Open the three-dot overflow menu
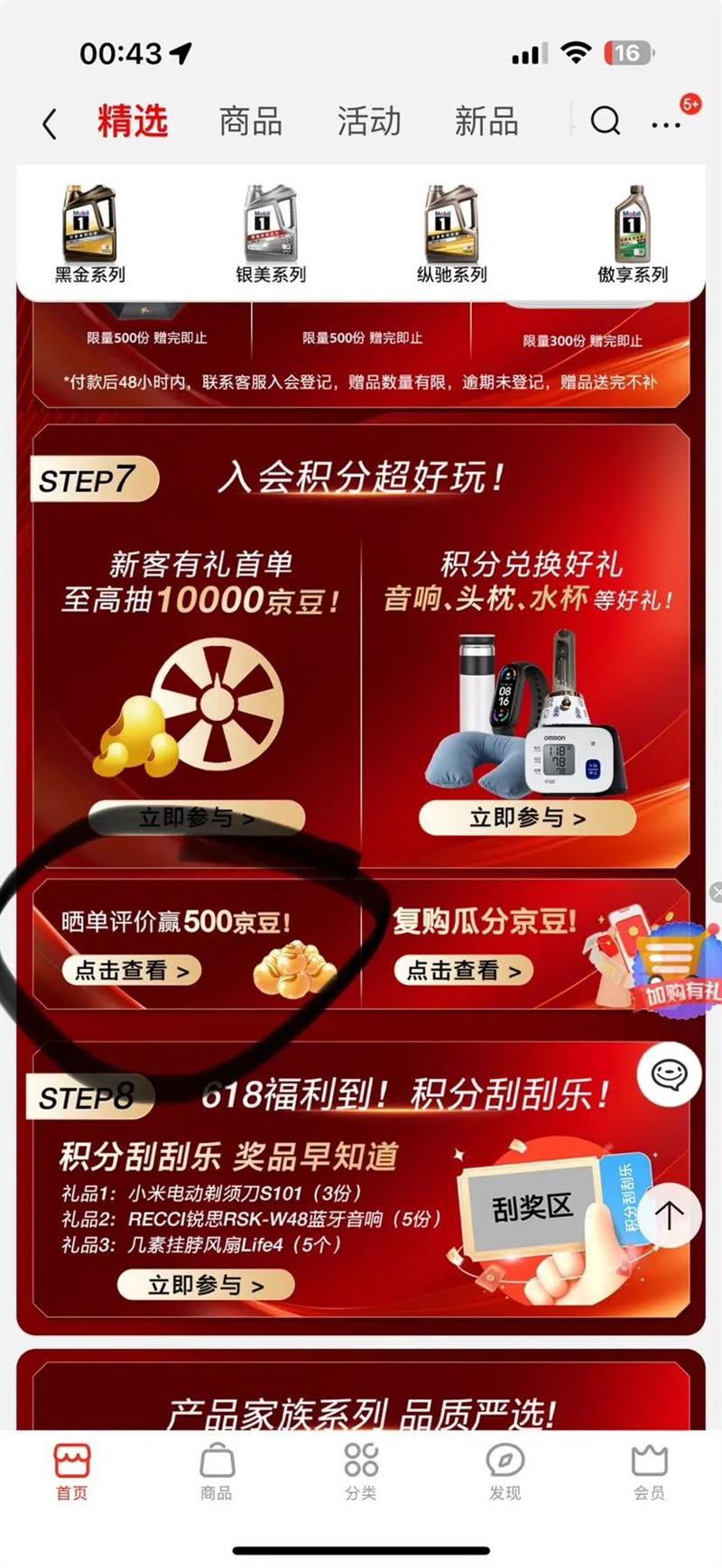 (x=666, y=125)
